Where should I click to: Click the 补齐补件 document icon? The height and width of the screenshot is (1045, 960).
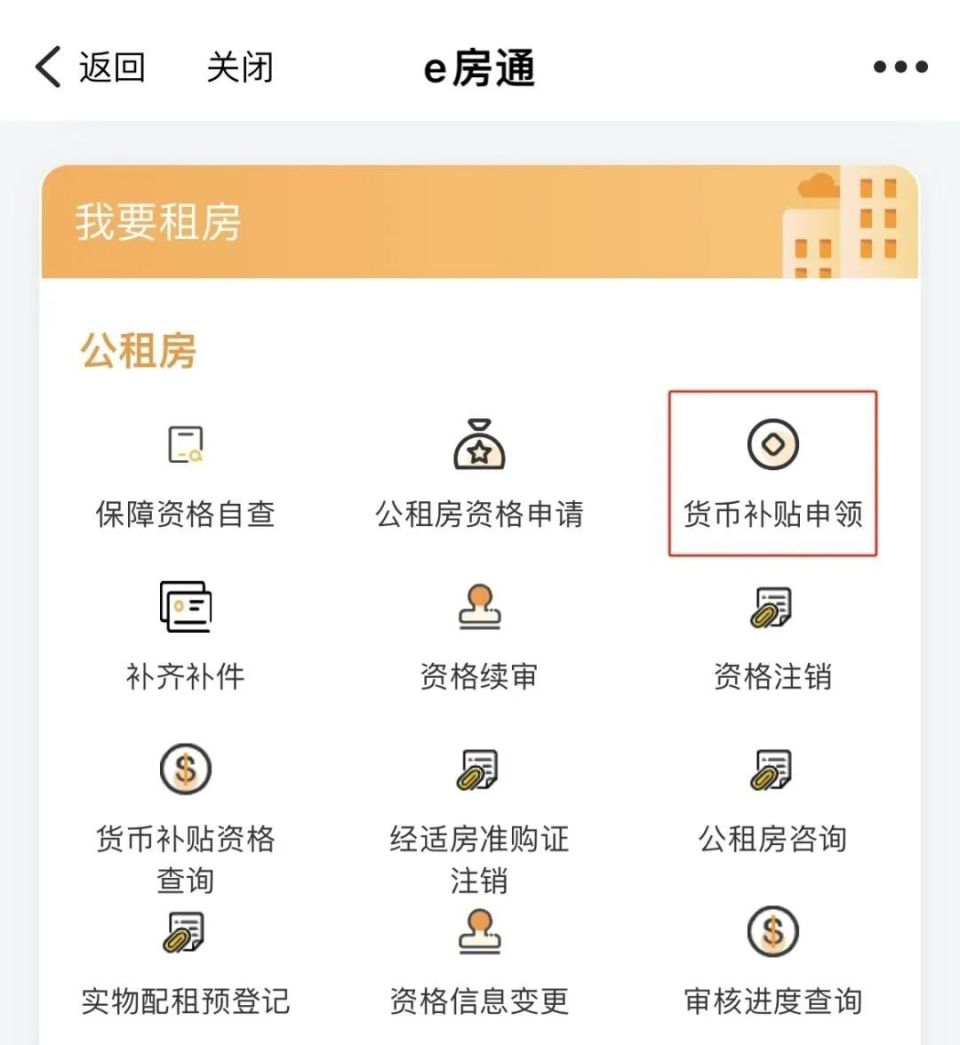coord(184,607)
